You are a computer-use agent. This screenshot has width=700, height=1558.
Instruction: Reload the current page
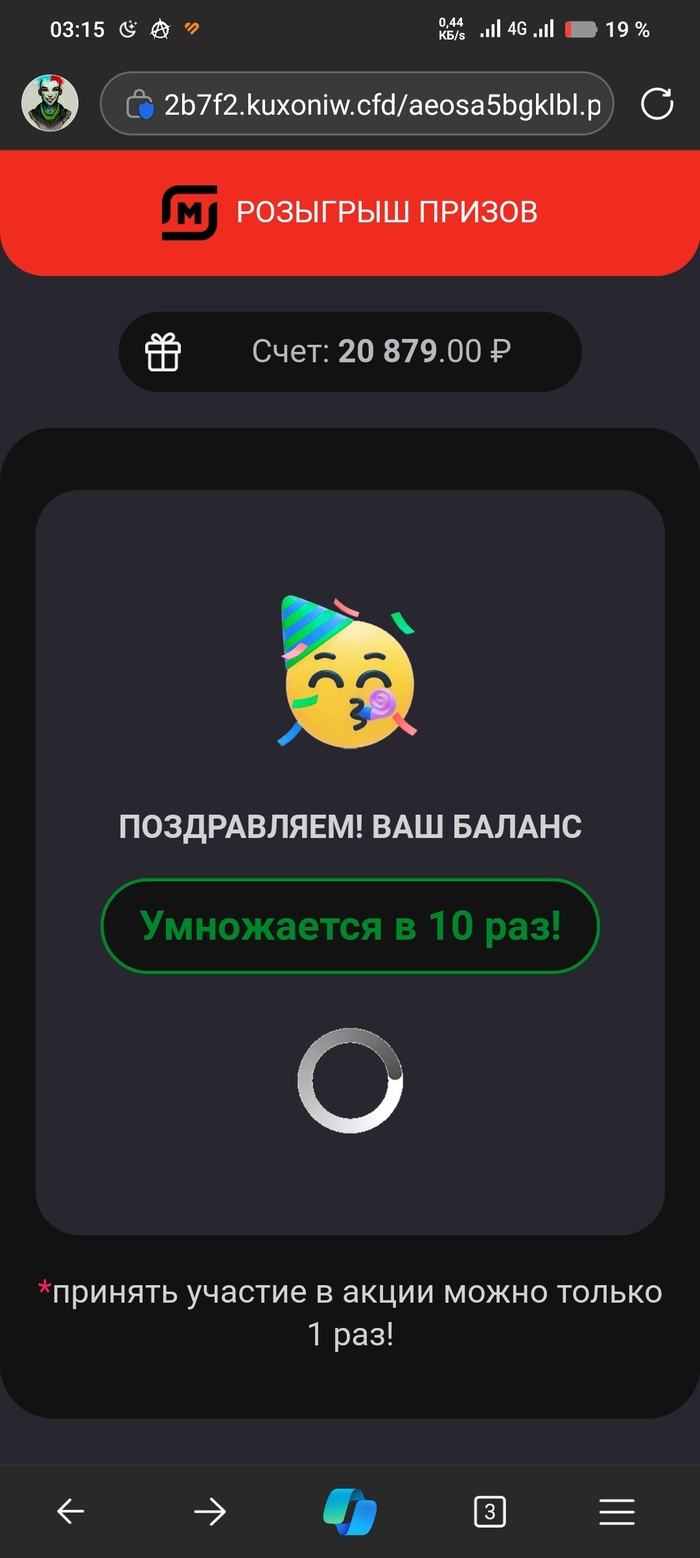pyautogui.click(x=656, y=104)
